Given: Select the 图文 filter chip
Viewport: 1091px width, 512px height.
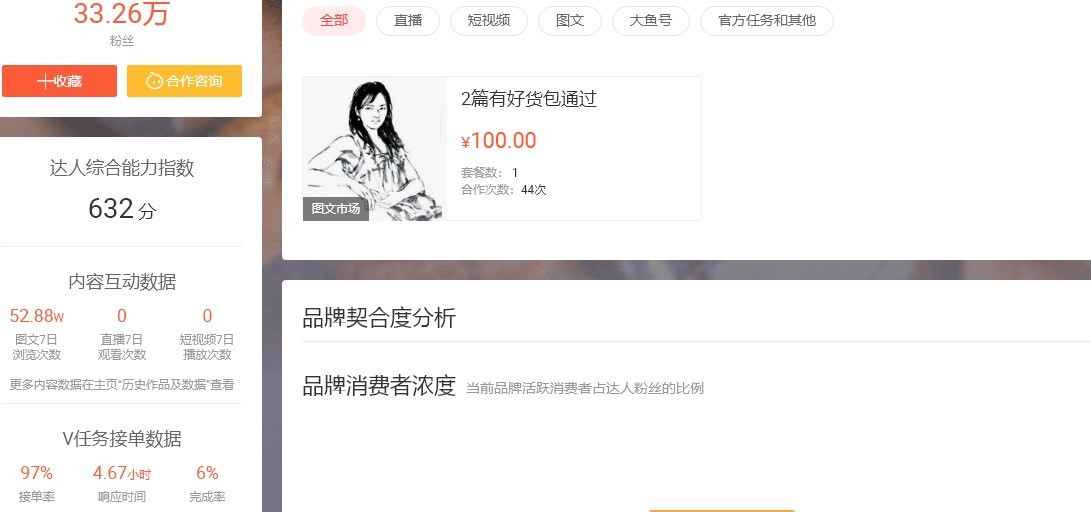Looking at the screenshot, I should (570, 20).
